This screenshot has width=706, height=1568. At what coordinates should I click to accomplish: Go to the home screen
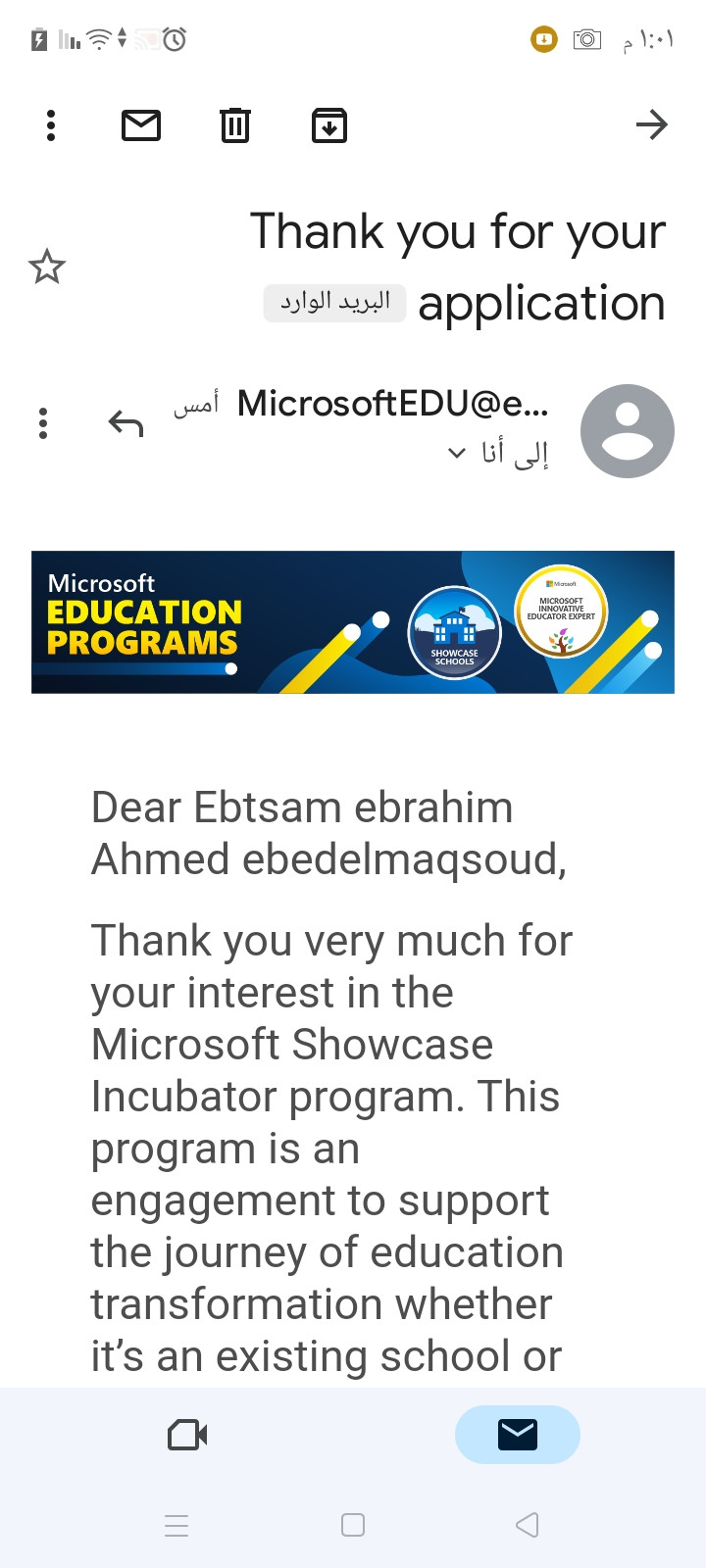pos(353,1525)
